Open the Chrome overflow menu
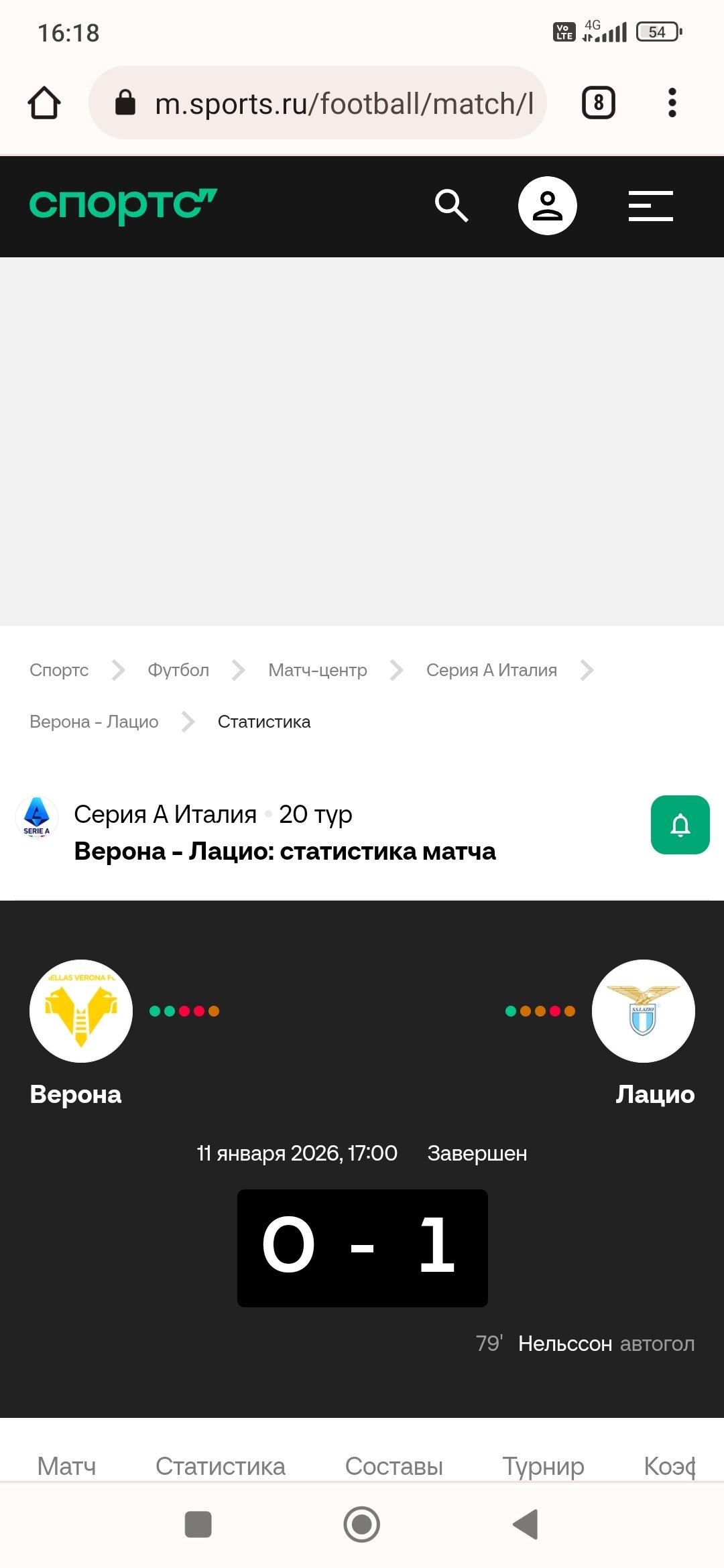 672,103
